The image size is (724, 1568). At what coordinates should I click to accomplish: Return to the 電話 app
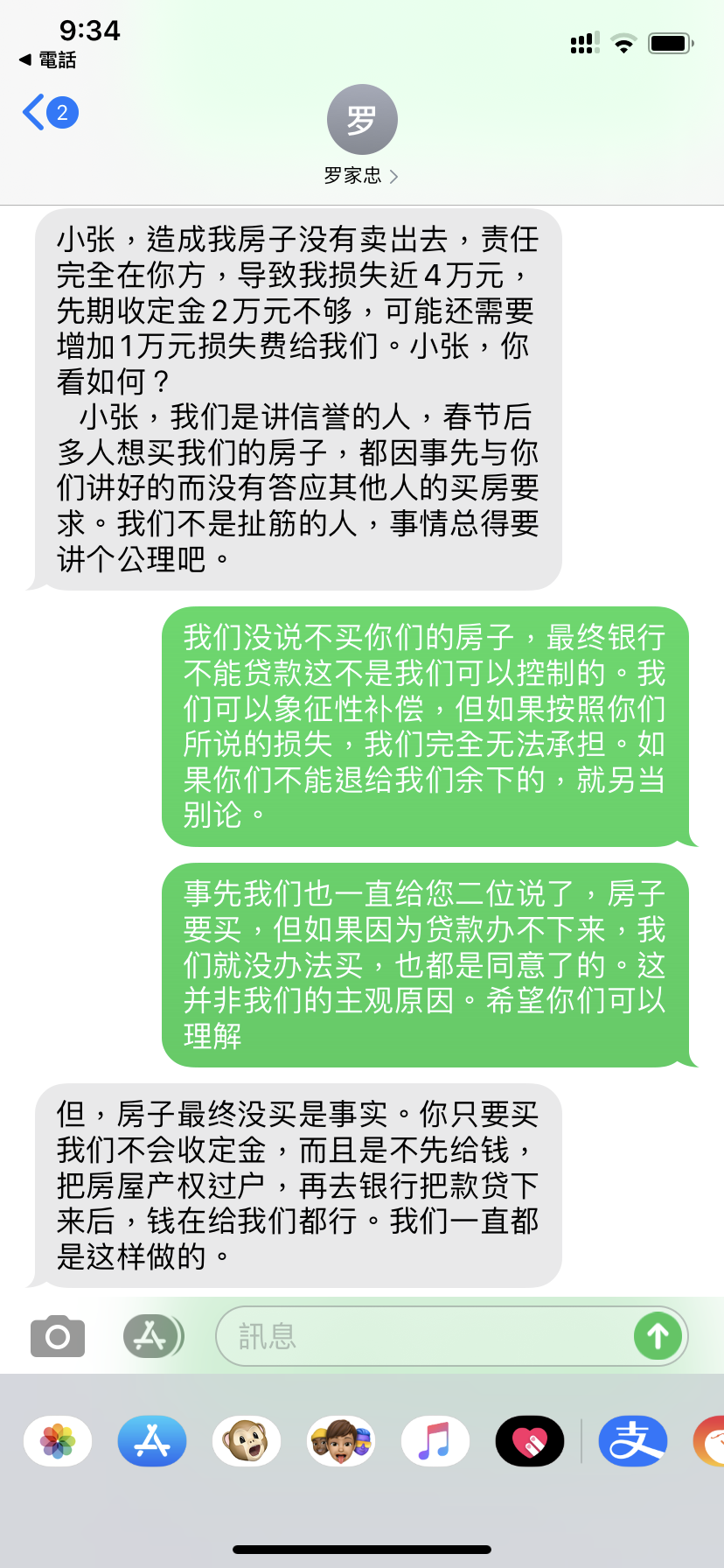(x=48, y=59)
